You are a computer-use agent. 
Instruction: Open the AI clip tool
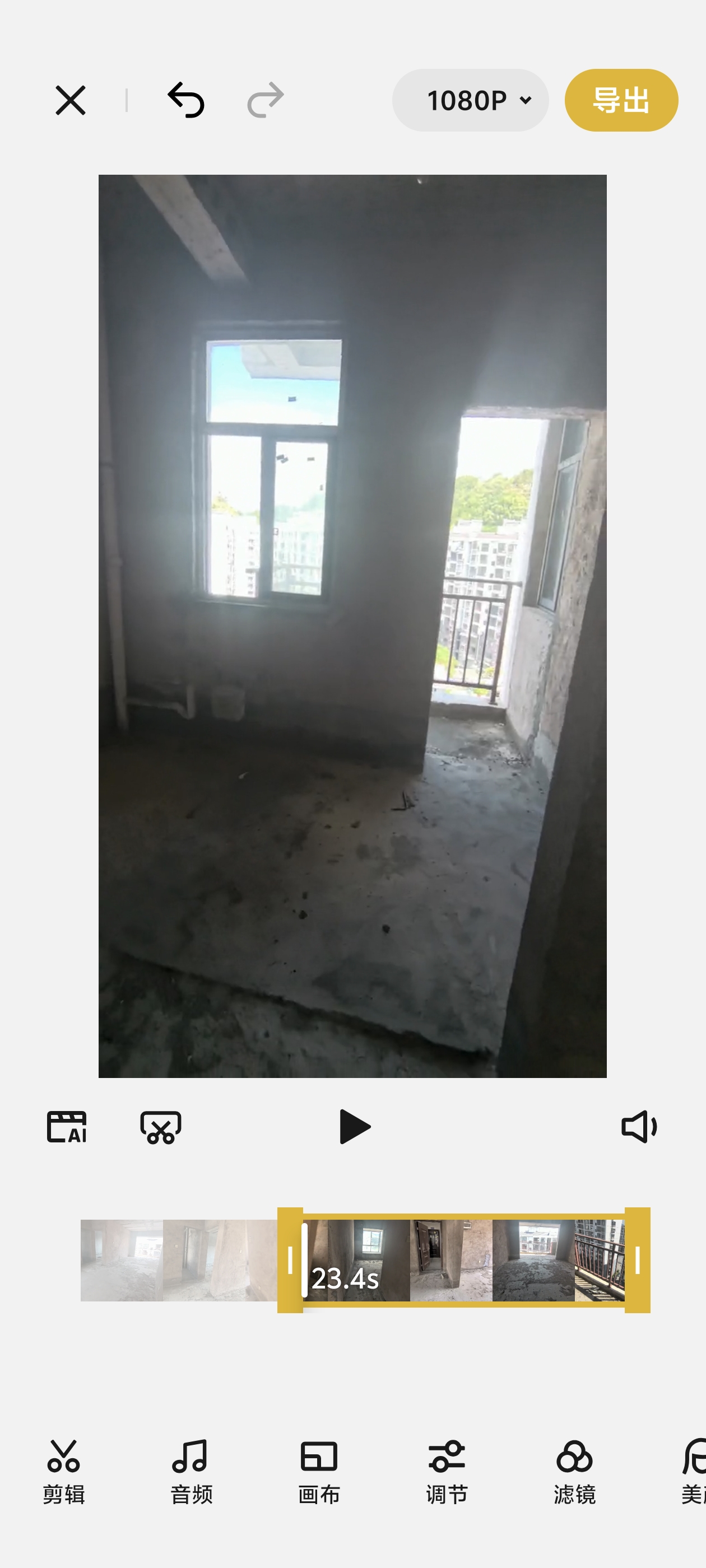point(66,1127)
